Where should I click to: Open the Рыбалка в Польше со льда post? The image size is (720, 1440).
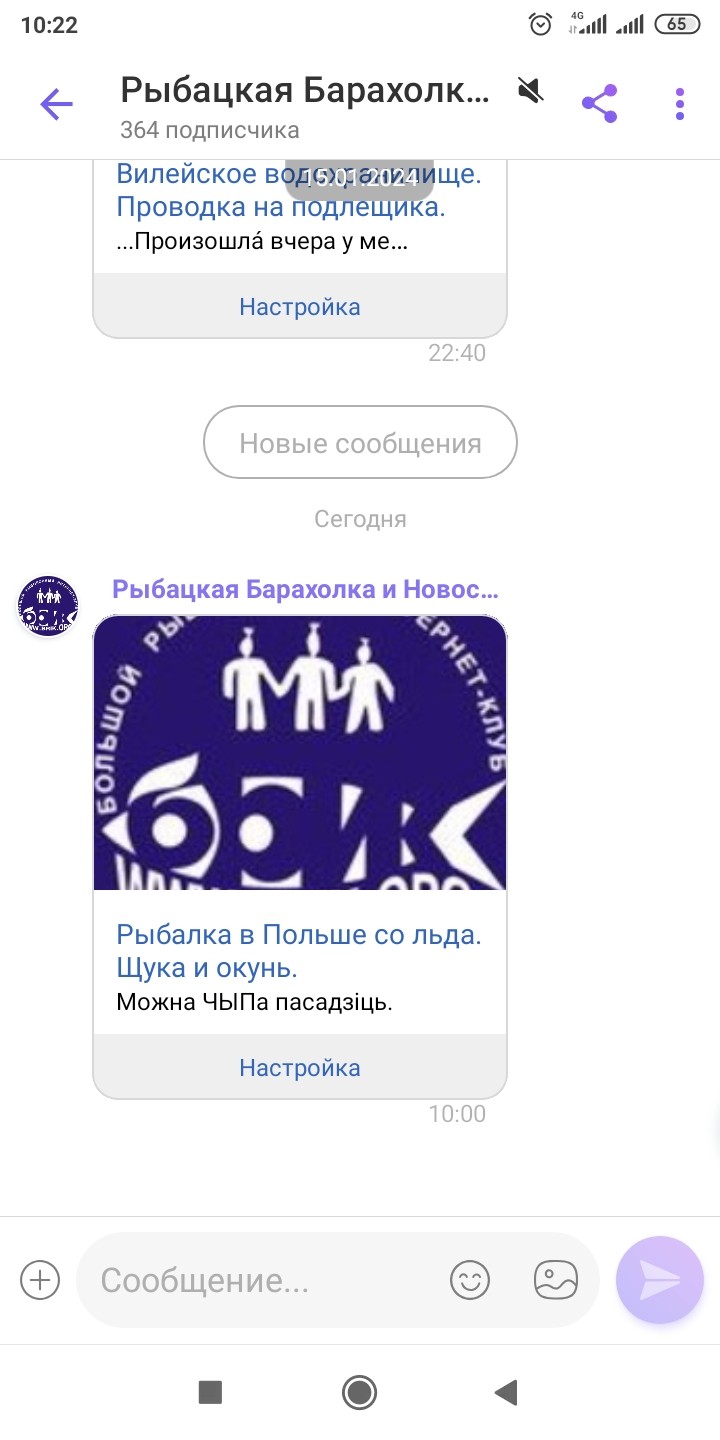298,951
